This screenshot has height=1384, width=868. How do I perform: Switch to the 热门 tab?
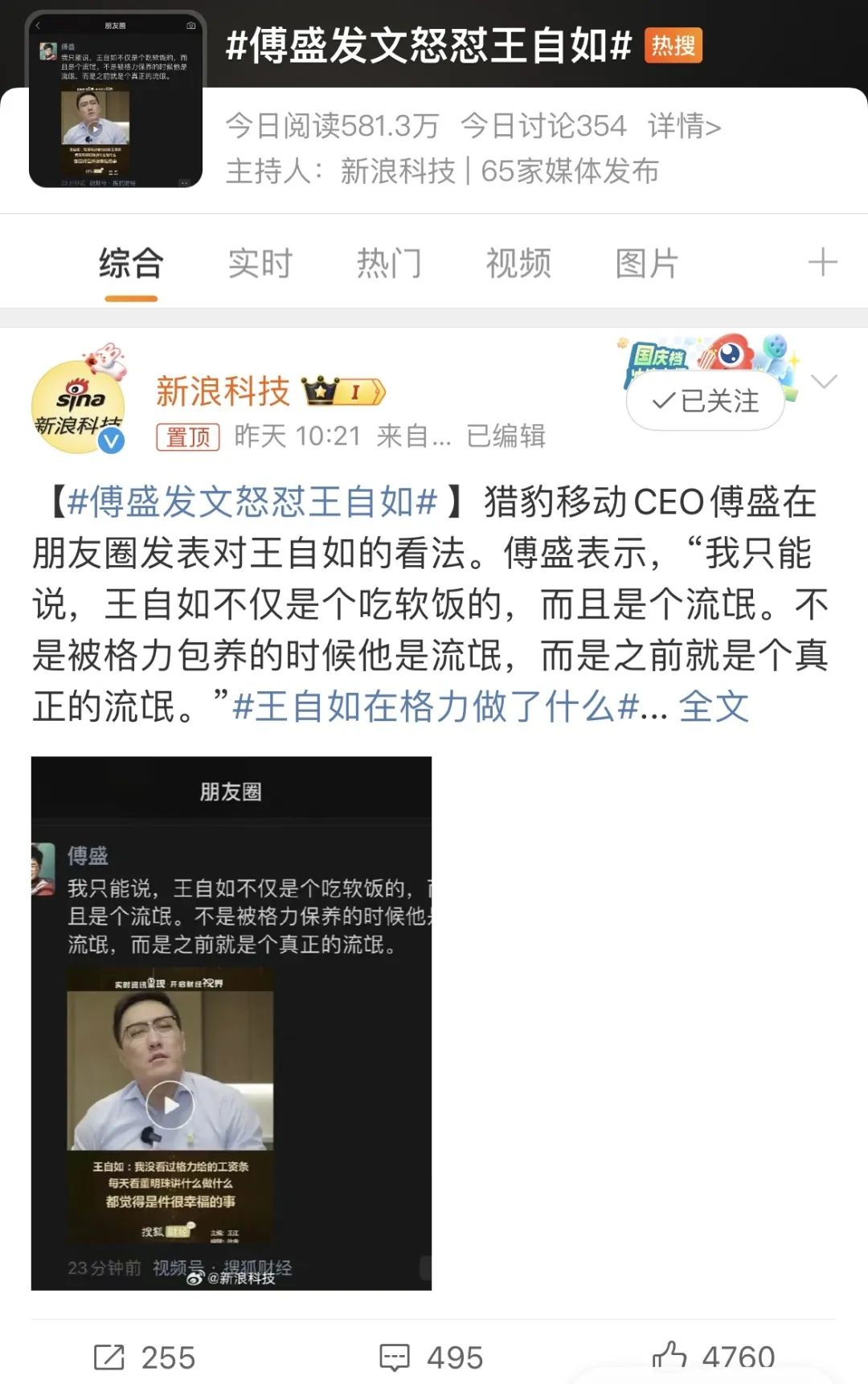(389, 264)
